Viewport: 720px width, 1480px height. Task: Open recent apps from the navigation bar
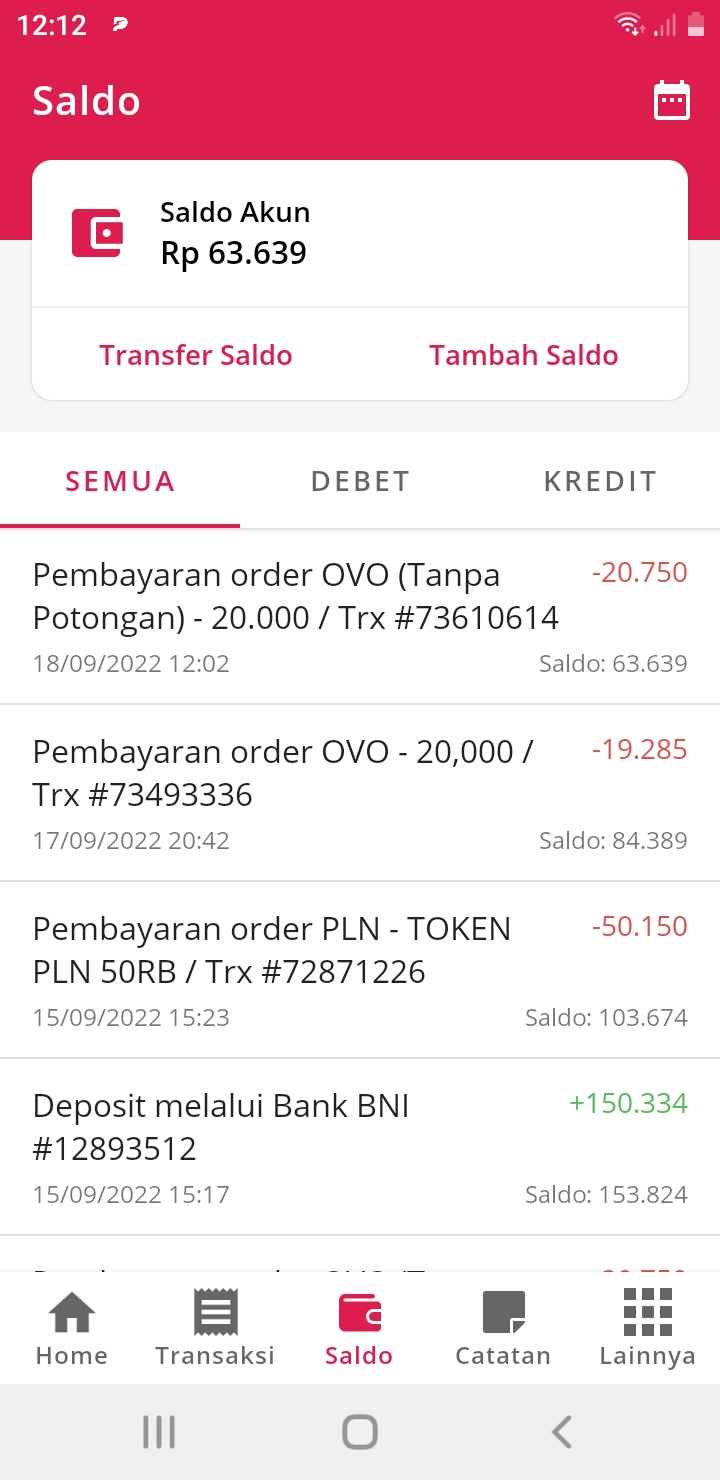click(159, 1432)
